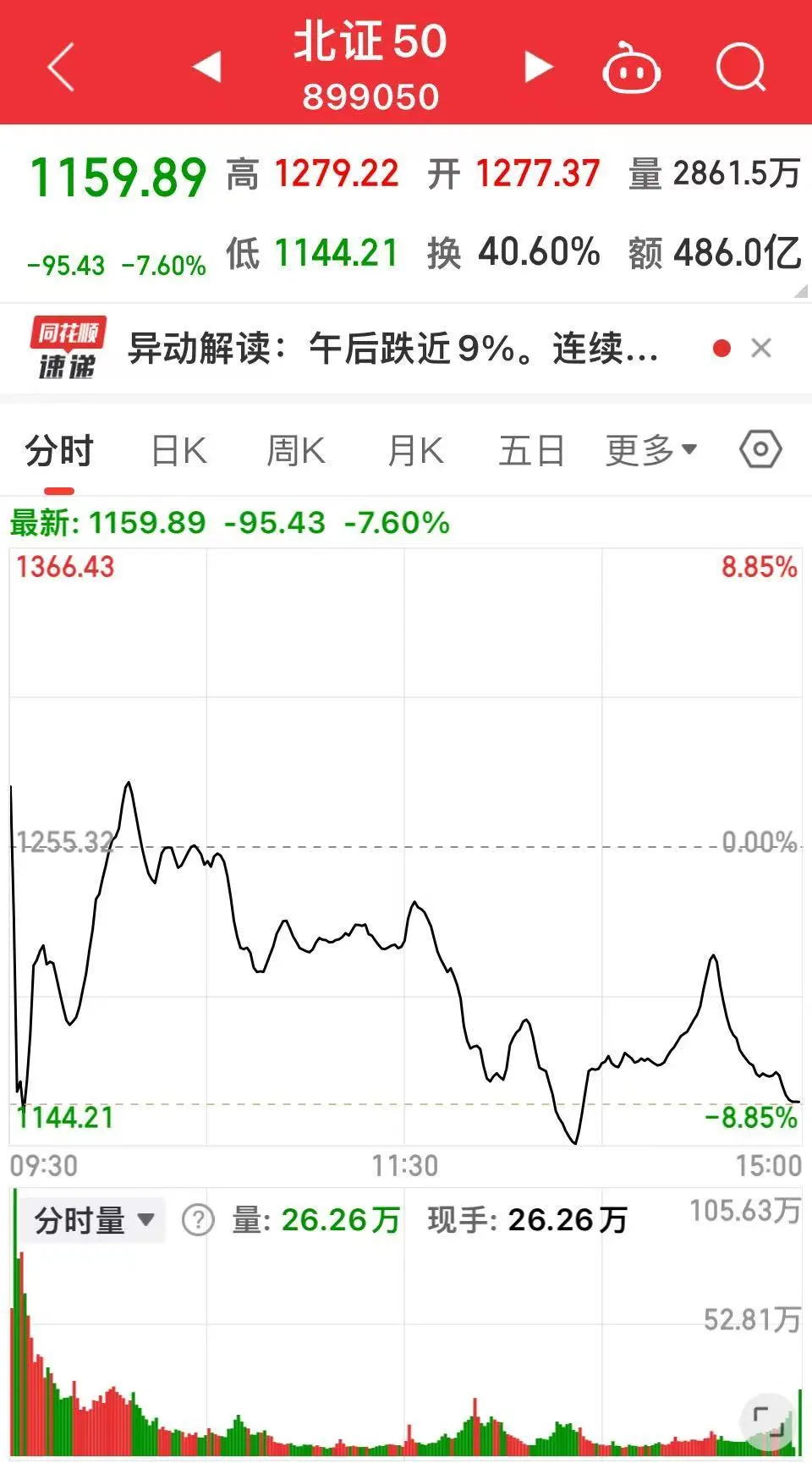Open the search magnifier
Viewport: 812px width, 1463px height.
(x=741, y=66)
